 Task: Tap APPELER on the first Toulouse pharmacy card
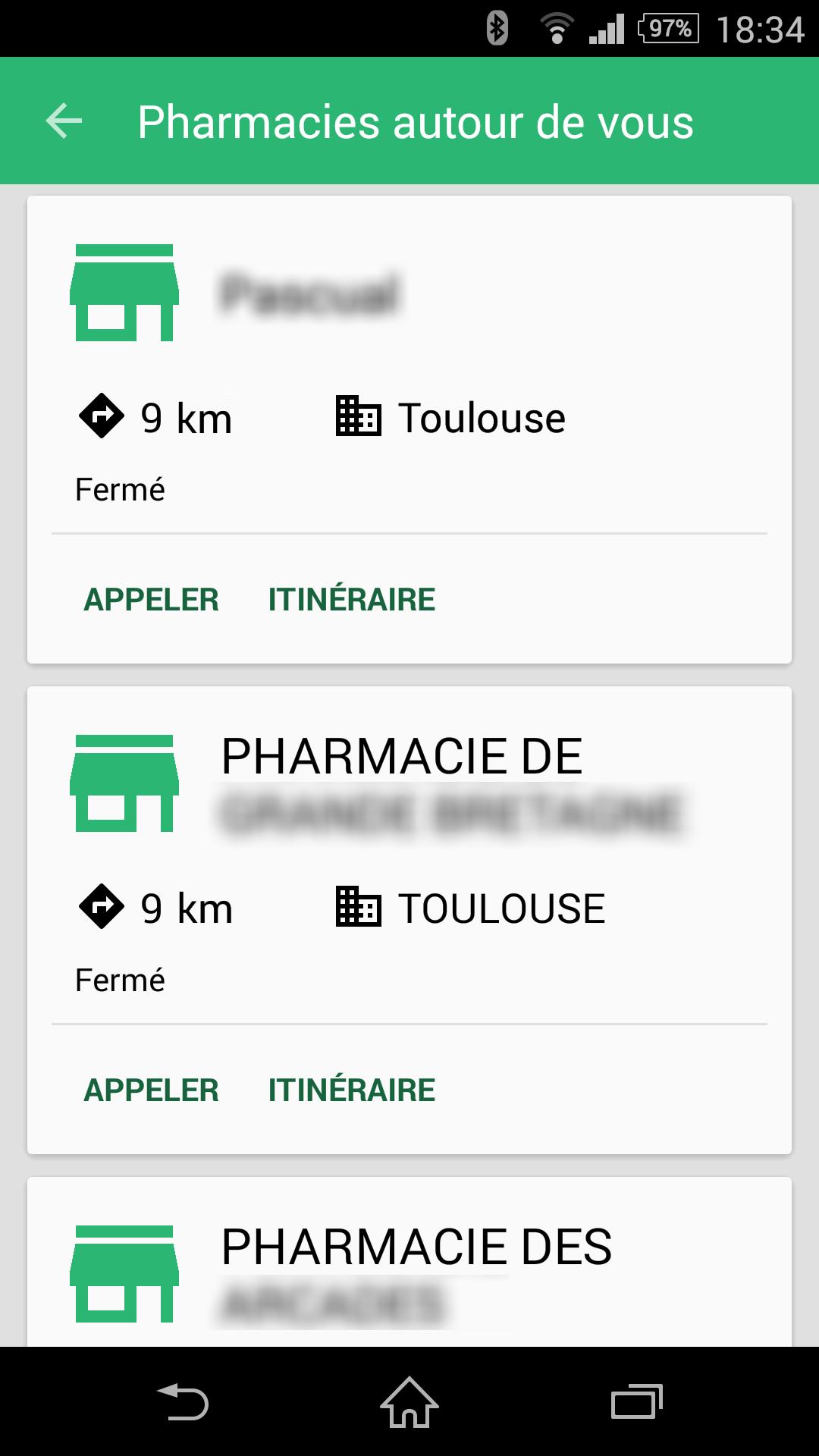[151, 600]
